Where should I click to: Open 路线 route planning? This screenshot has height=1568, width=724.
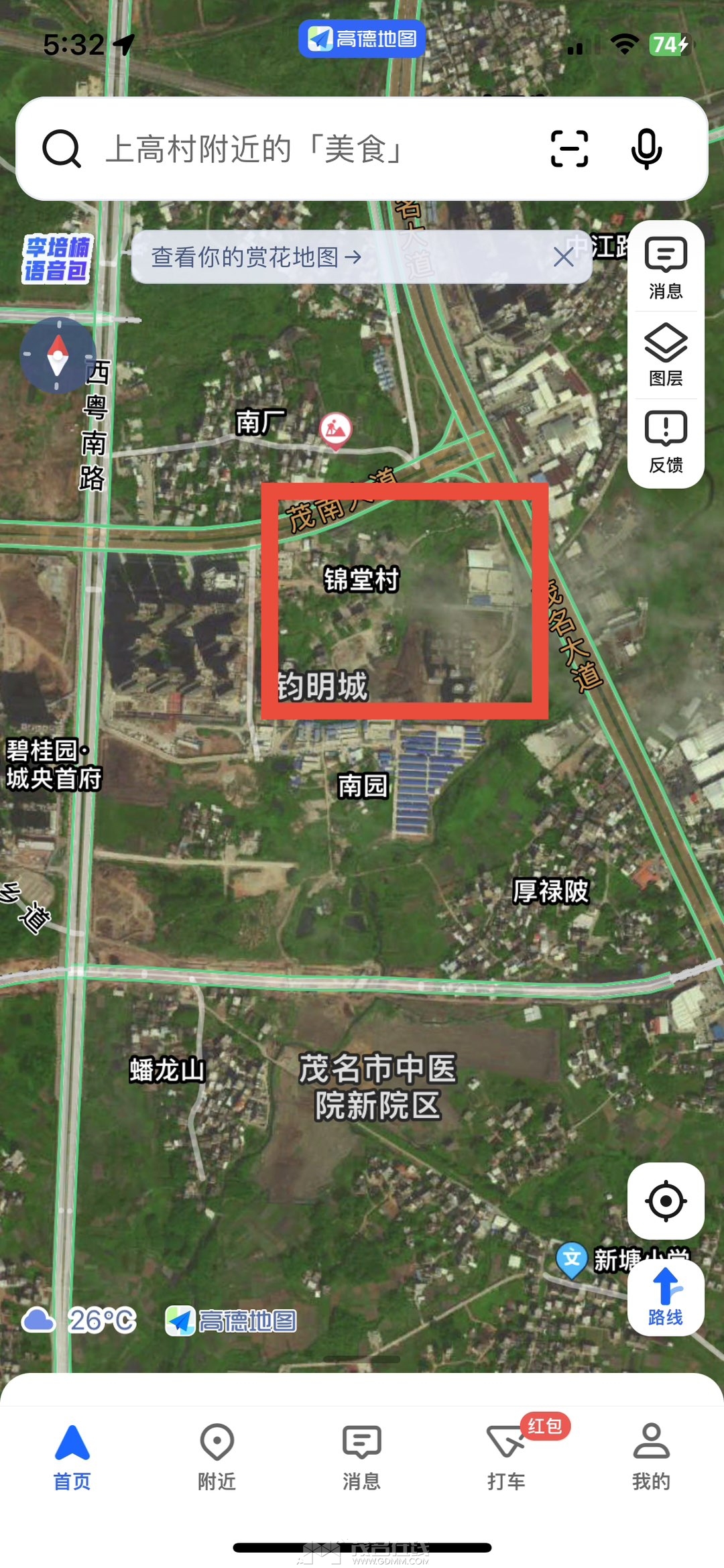(x=665, y=1298)
